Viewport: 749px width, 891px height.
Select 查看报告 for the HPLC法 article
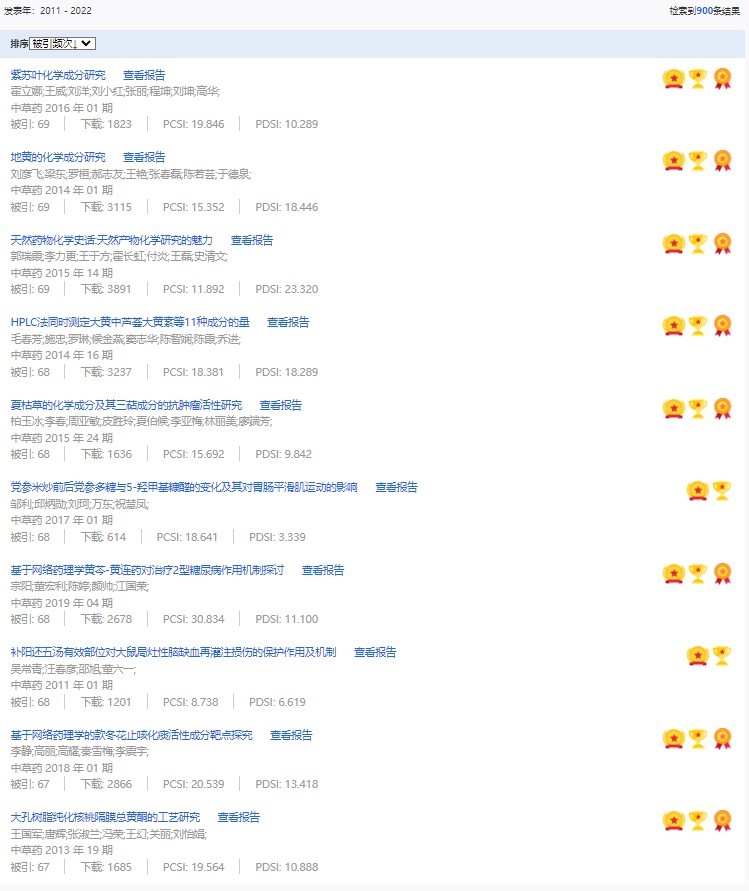click(288, 322)
